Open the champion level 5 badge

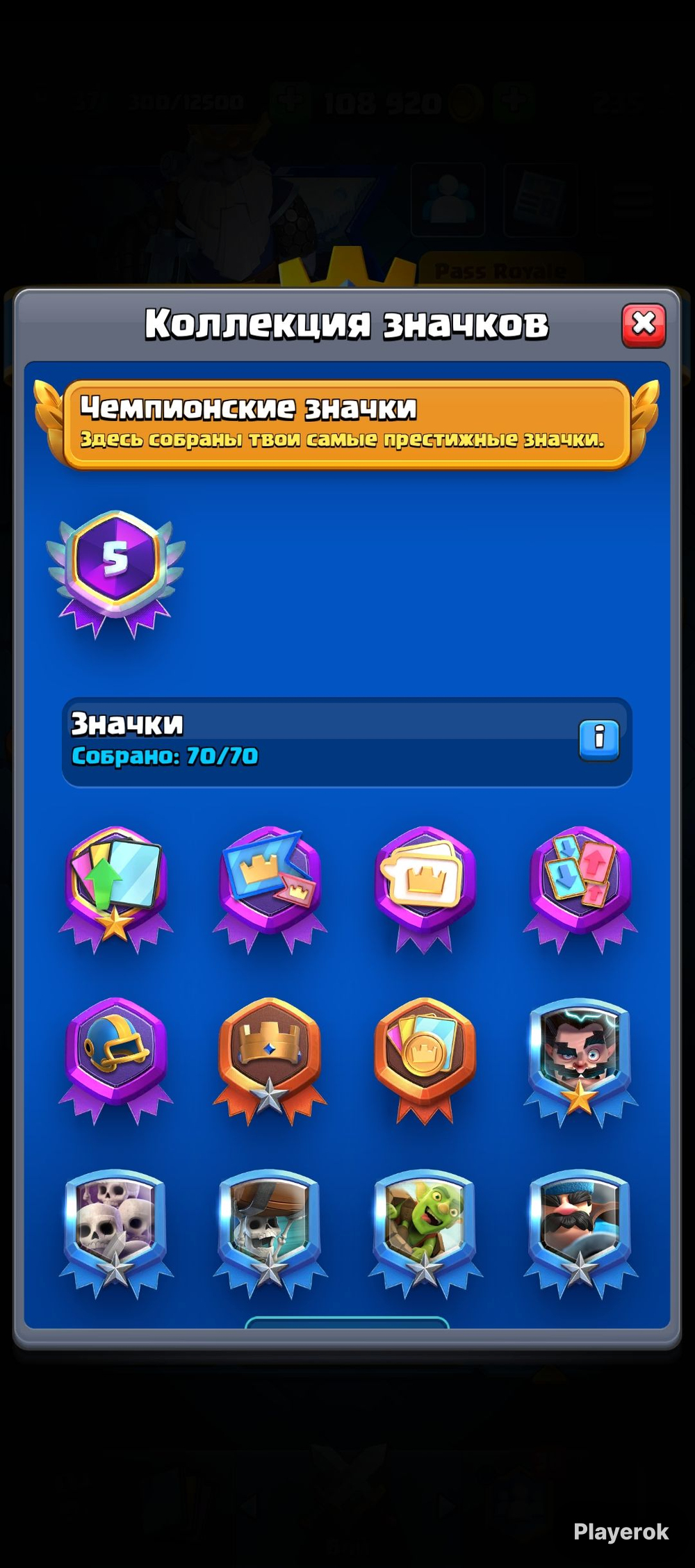(115, 570)
